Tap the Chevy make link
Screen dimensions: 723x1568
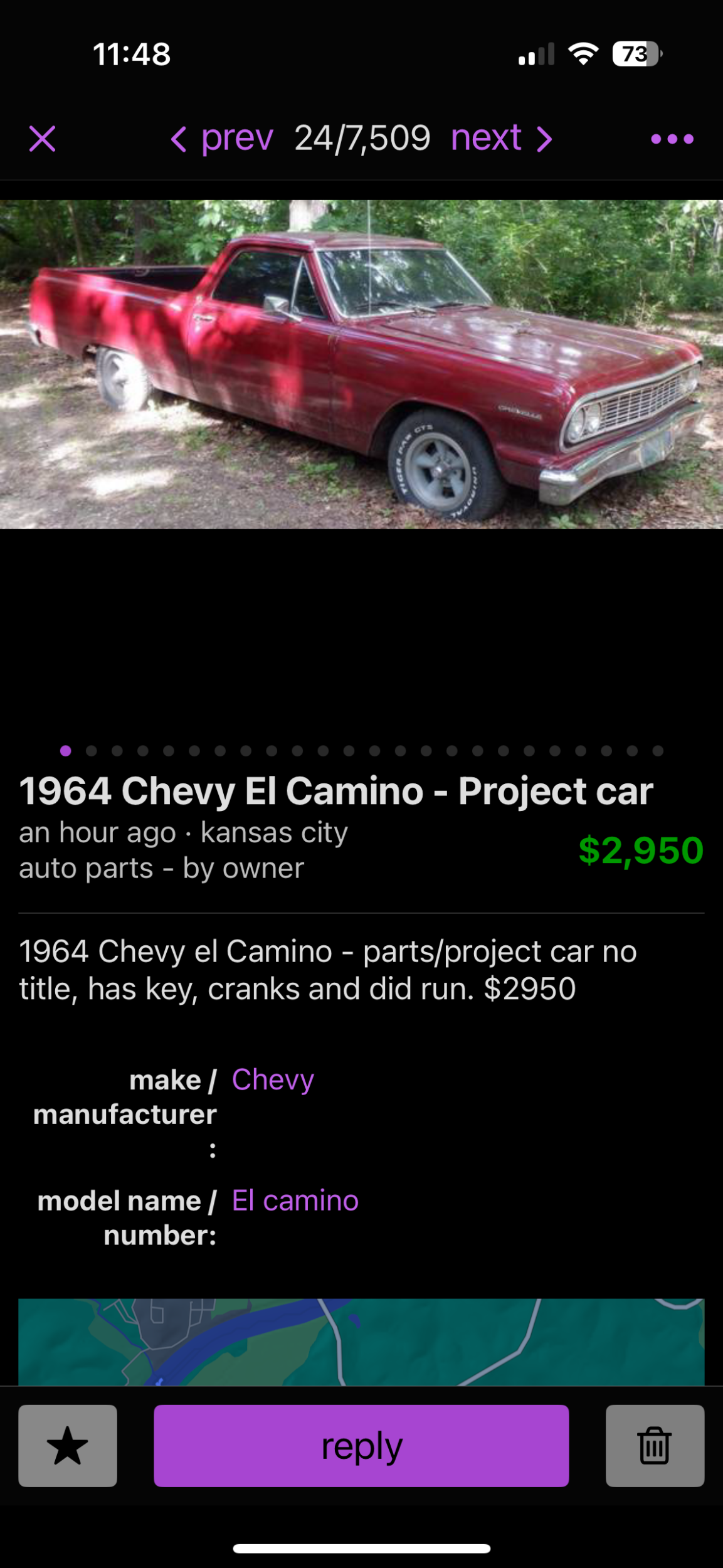tap(273, 1079)
